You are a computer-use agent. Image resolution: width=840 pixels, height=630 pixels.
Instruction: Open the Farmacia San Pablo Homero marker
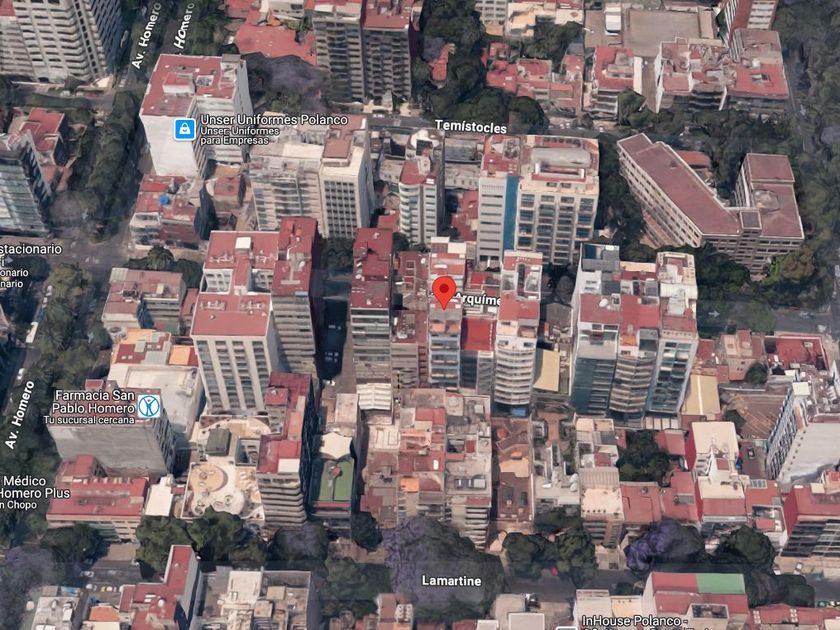pyautogui.click(x=149, y=406)
